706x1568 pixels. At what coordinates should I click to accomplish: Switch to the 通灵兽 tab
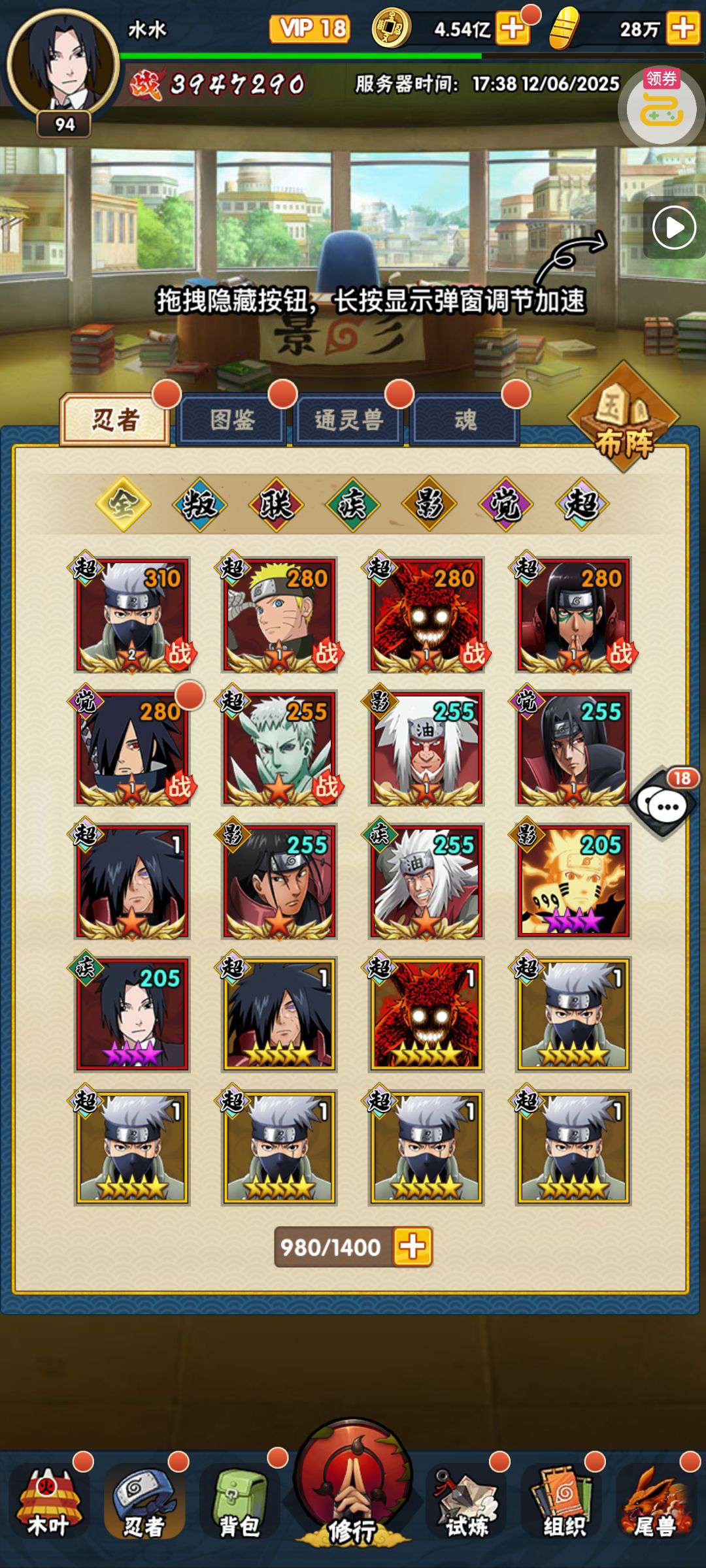coord(348,420)
